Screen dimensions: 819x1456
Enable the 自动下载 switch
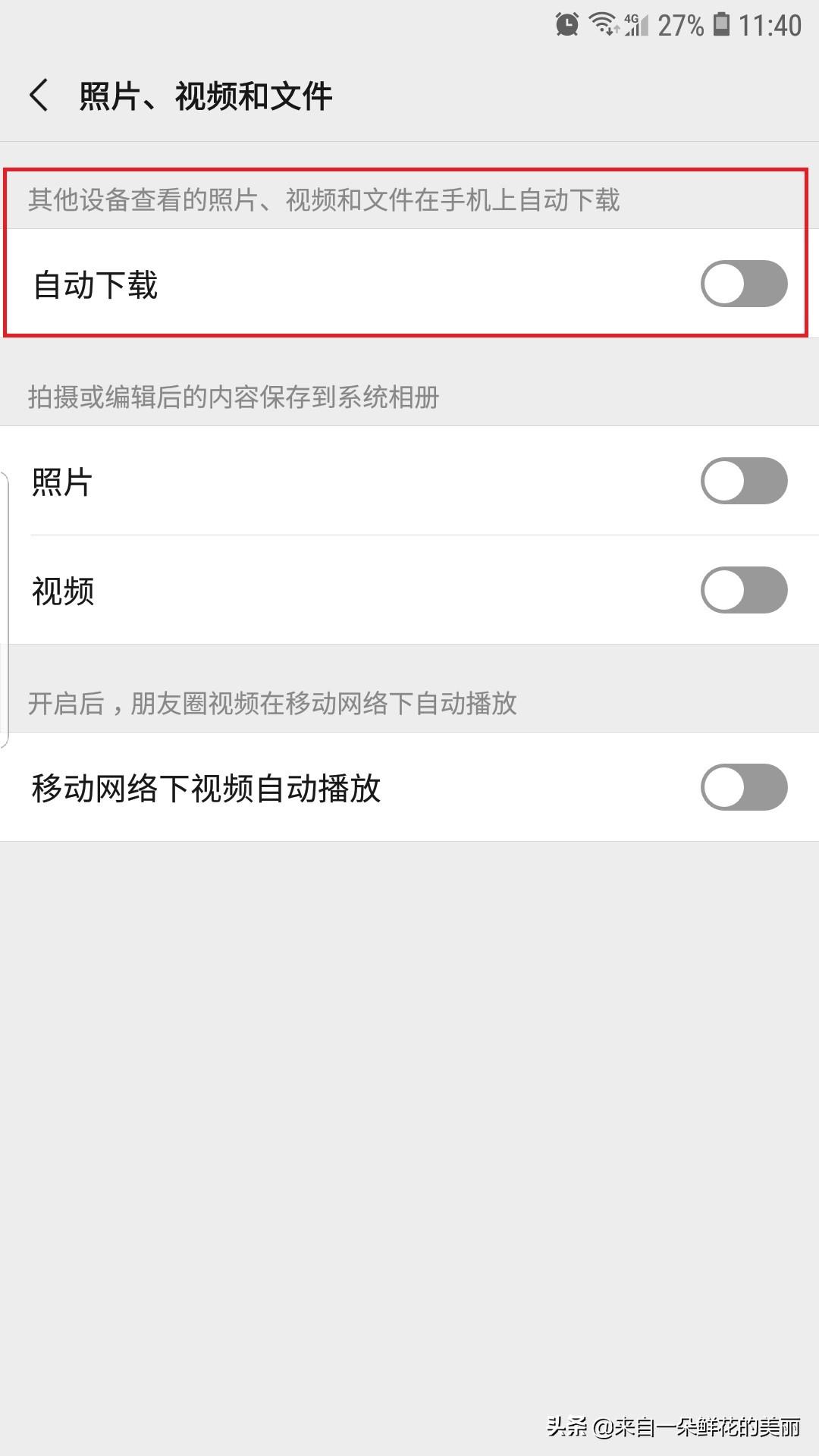click(744, 284)
